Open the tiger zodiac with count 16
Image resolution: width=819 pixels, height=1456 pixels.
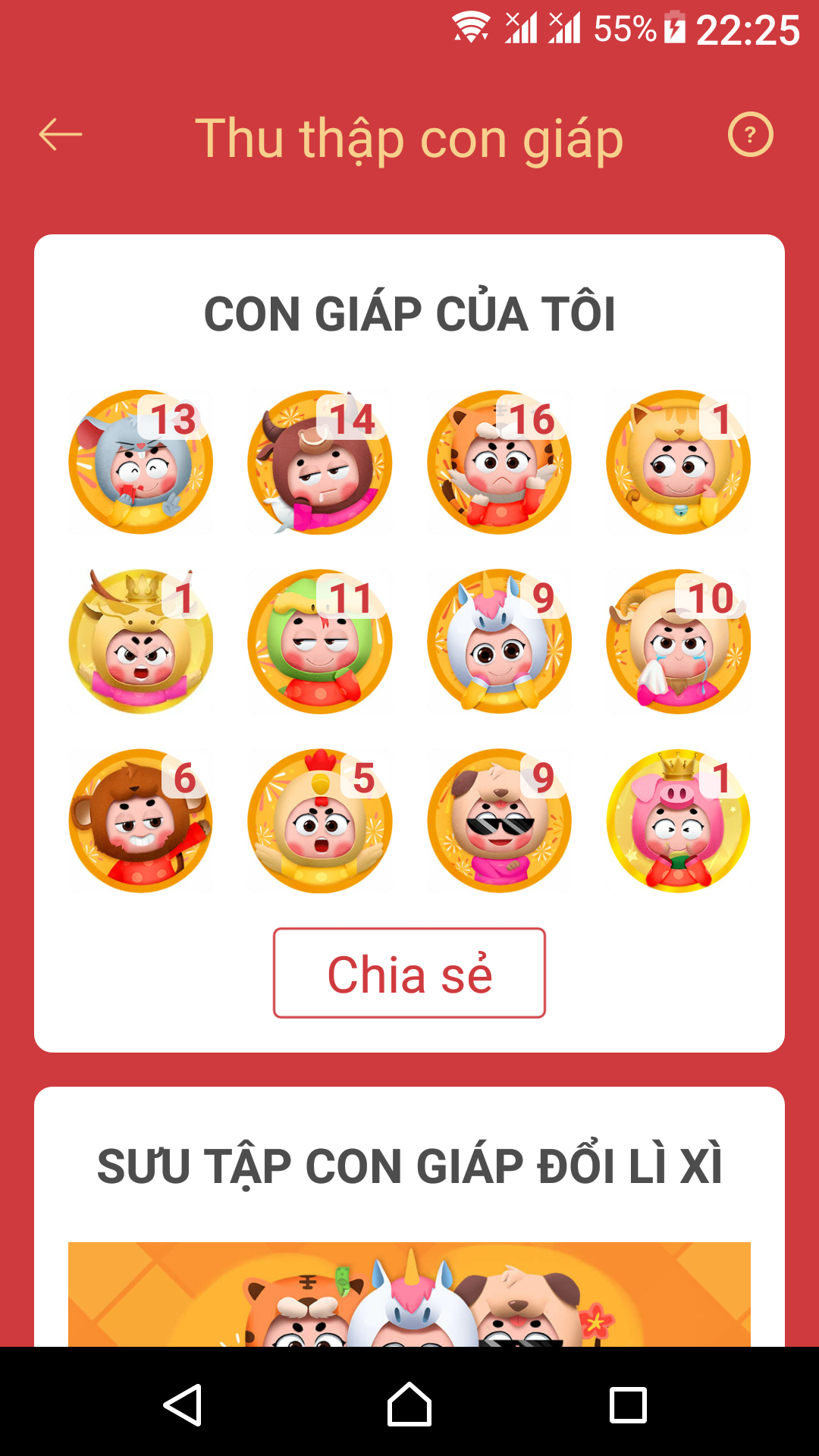499,463
